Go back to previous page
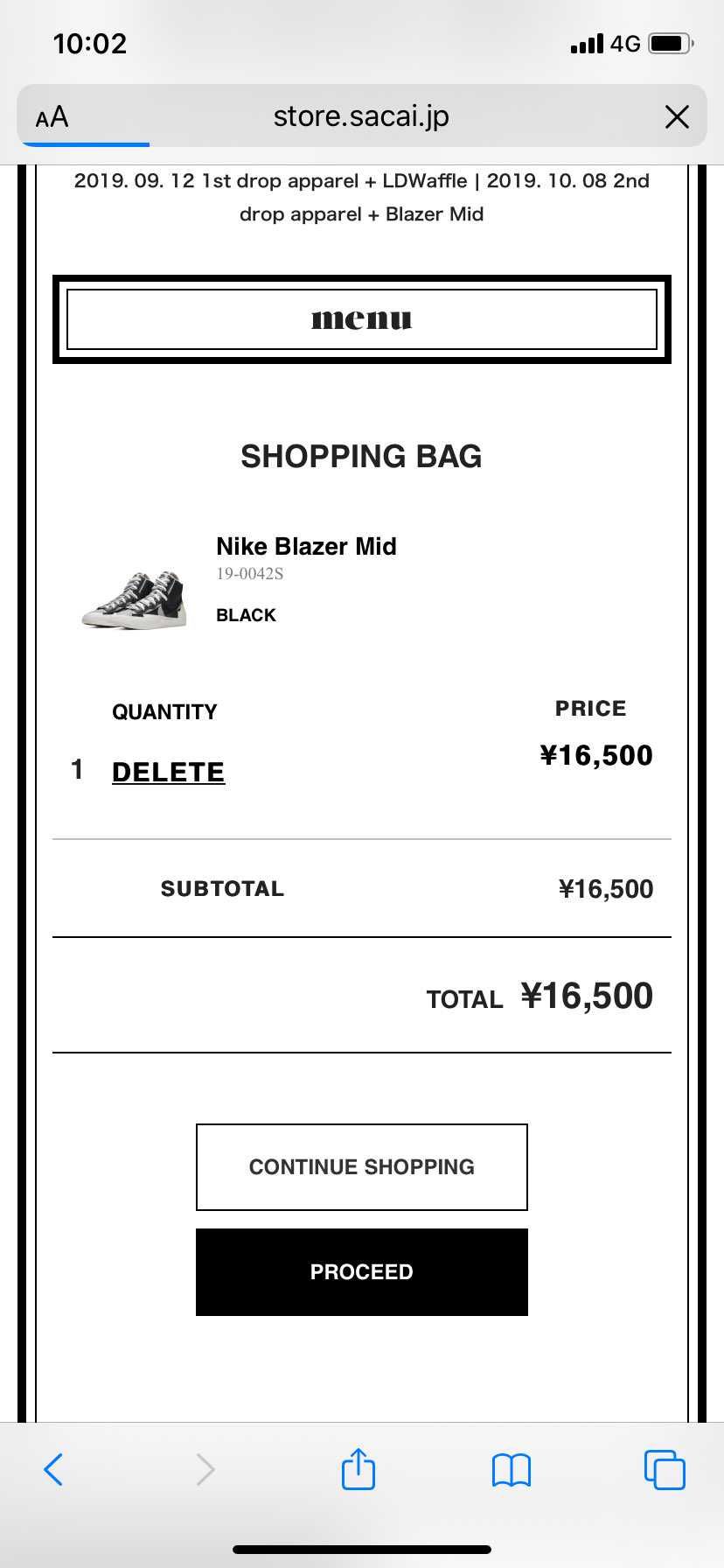 [x=53, y=1469]
